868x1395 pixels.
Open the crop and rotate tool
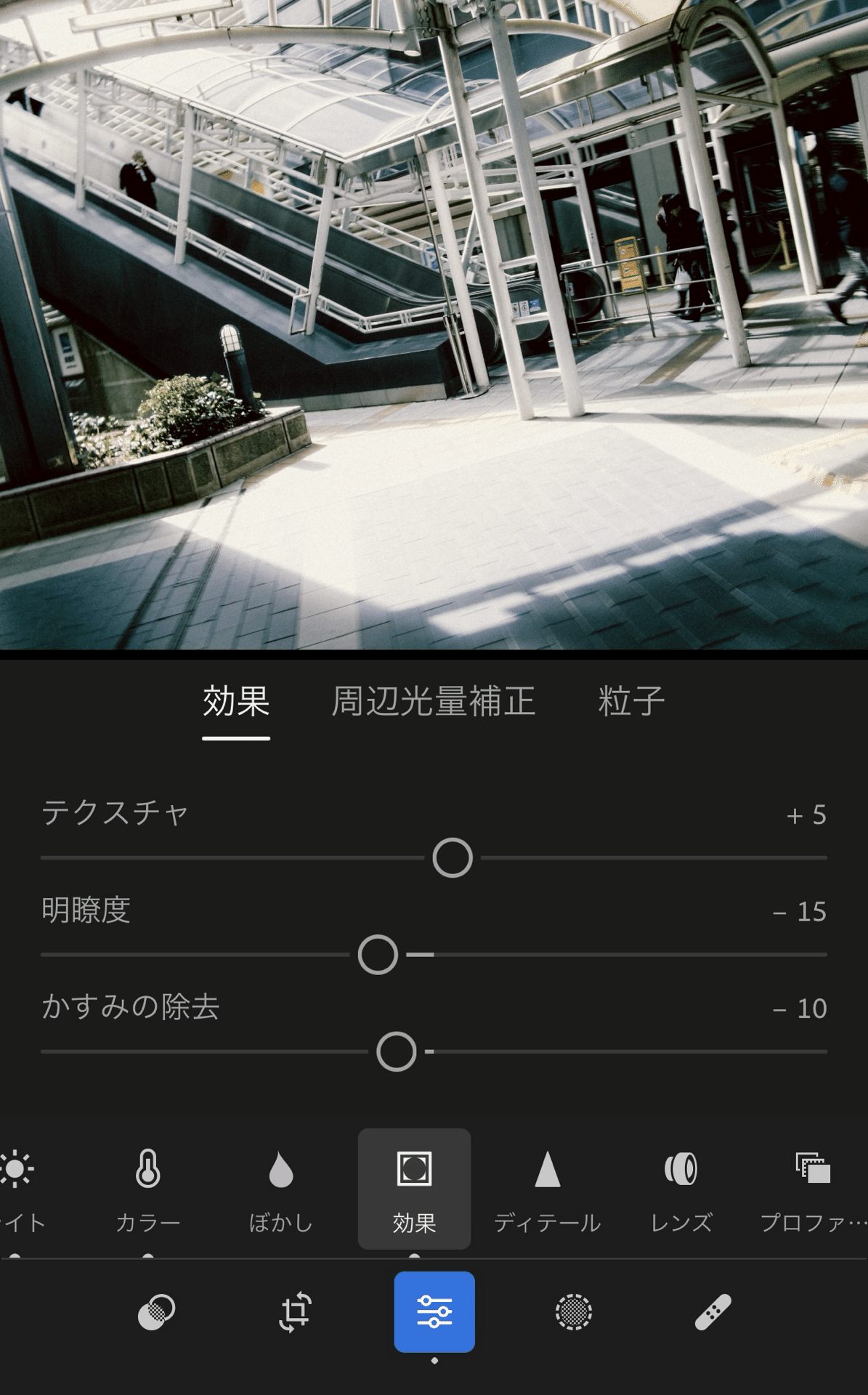click(x=296, y=1312)
